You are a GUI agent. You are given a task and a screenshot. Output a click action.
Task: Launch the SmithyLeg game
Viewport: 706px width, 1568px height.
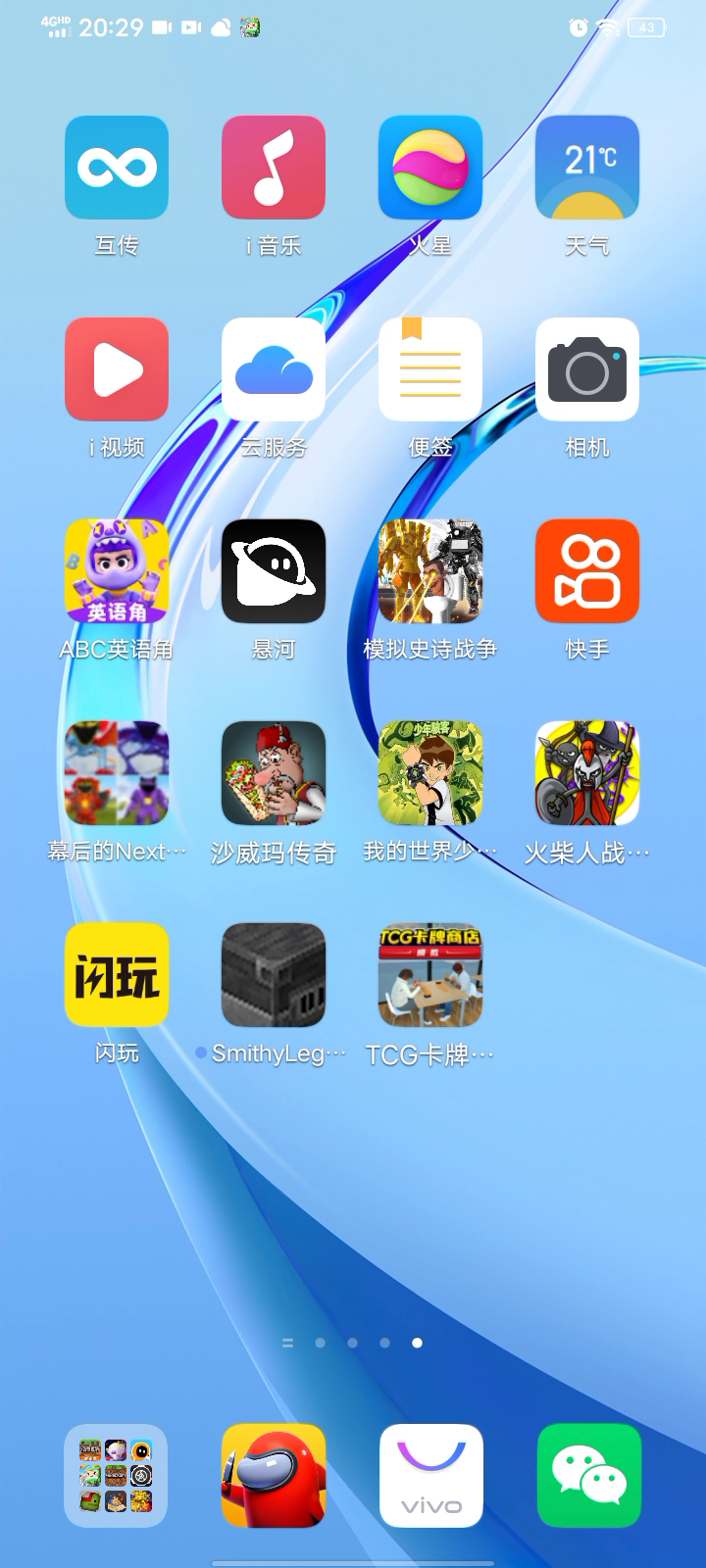pyautogui.click(x=274, y=975)
